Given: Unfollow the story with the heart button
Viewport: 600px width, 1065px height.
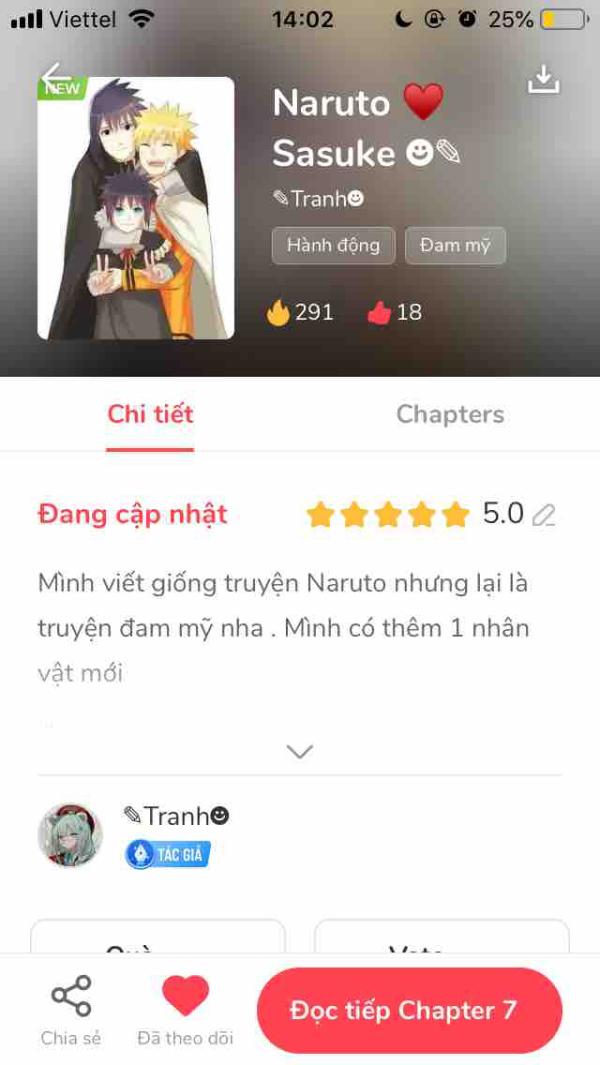Looking at the screenshot, I should 185,1008.
